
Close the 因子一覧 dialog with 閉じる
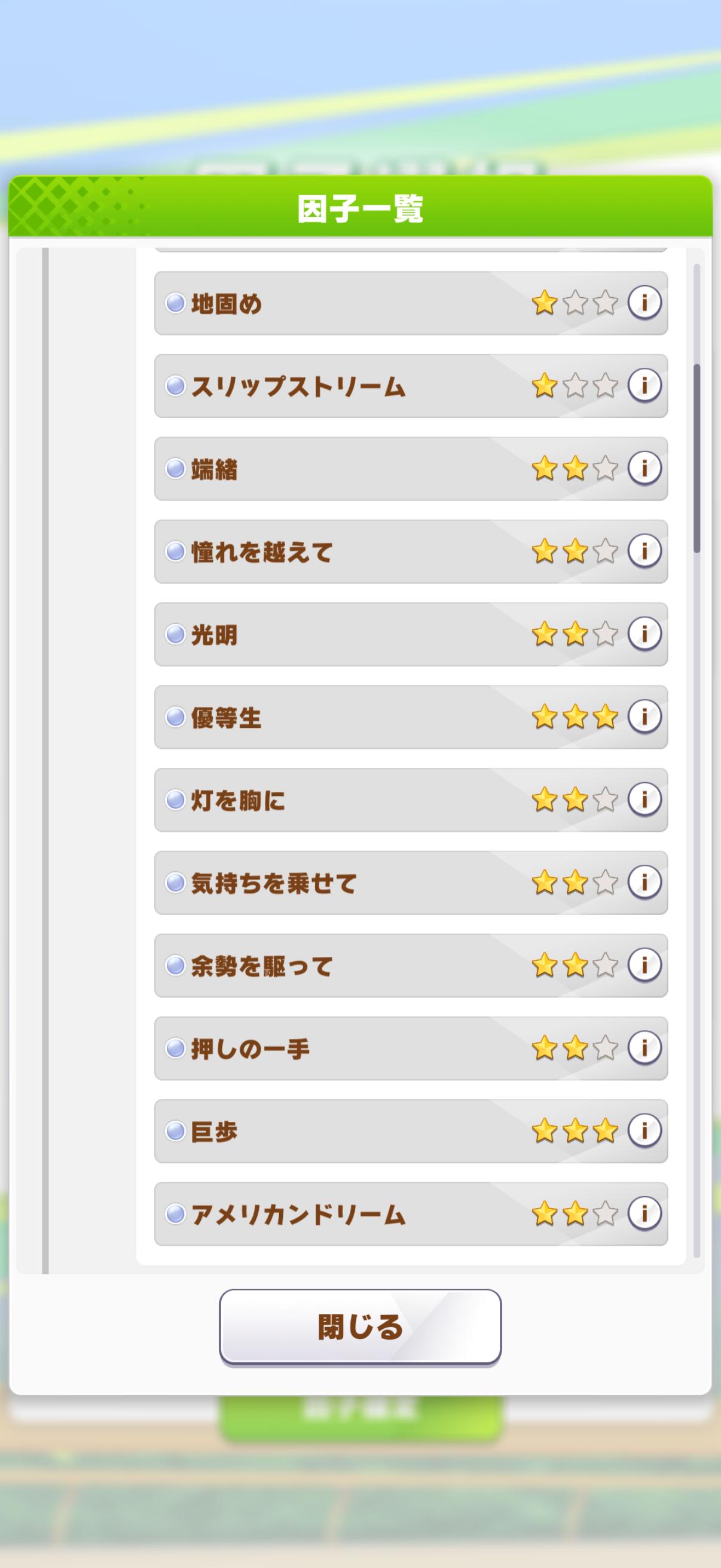click(x=360, y=1327)
